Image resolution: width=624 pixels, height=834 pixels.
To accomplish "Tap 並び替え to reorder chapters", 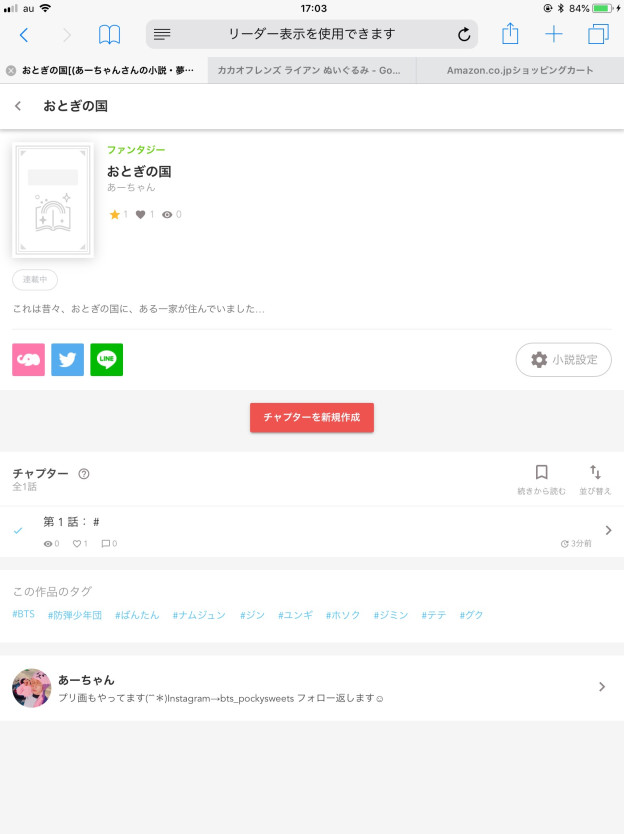I will 595,479.
